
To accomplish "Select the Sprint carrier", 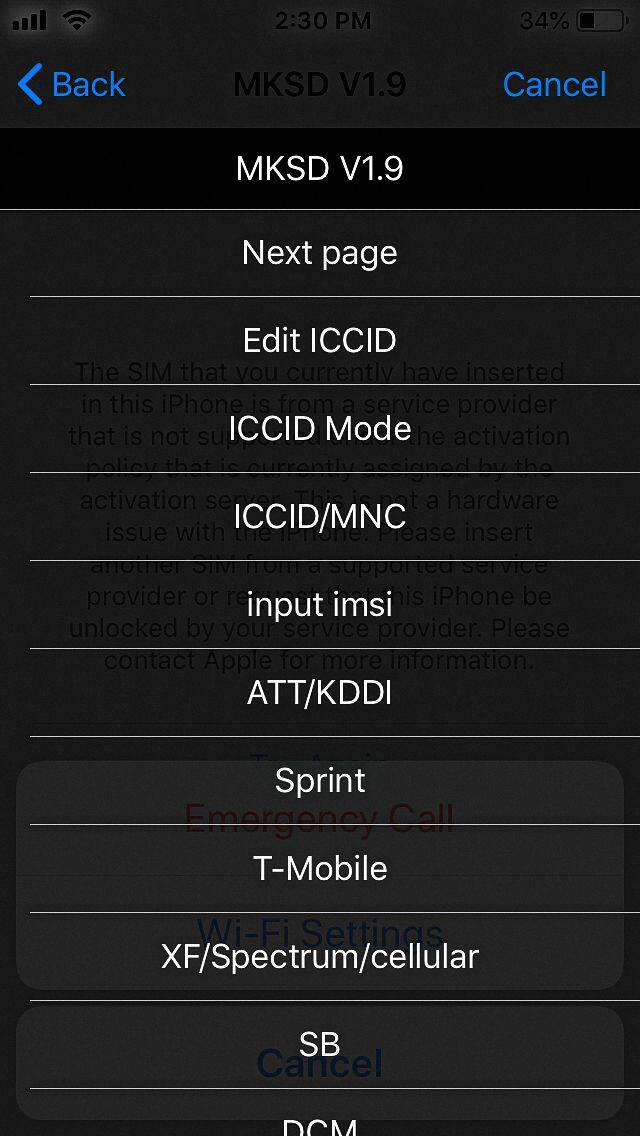I will click(x=320, y=781).
